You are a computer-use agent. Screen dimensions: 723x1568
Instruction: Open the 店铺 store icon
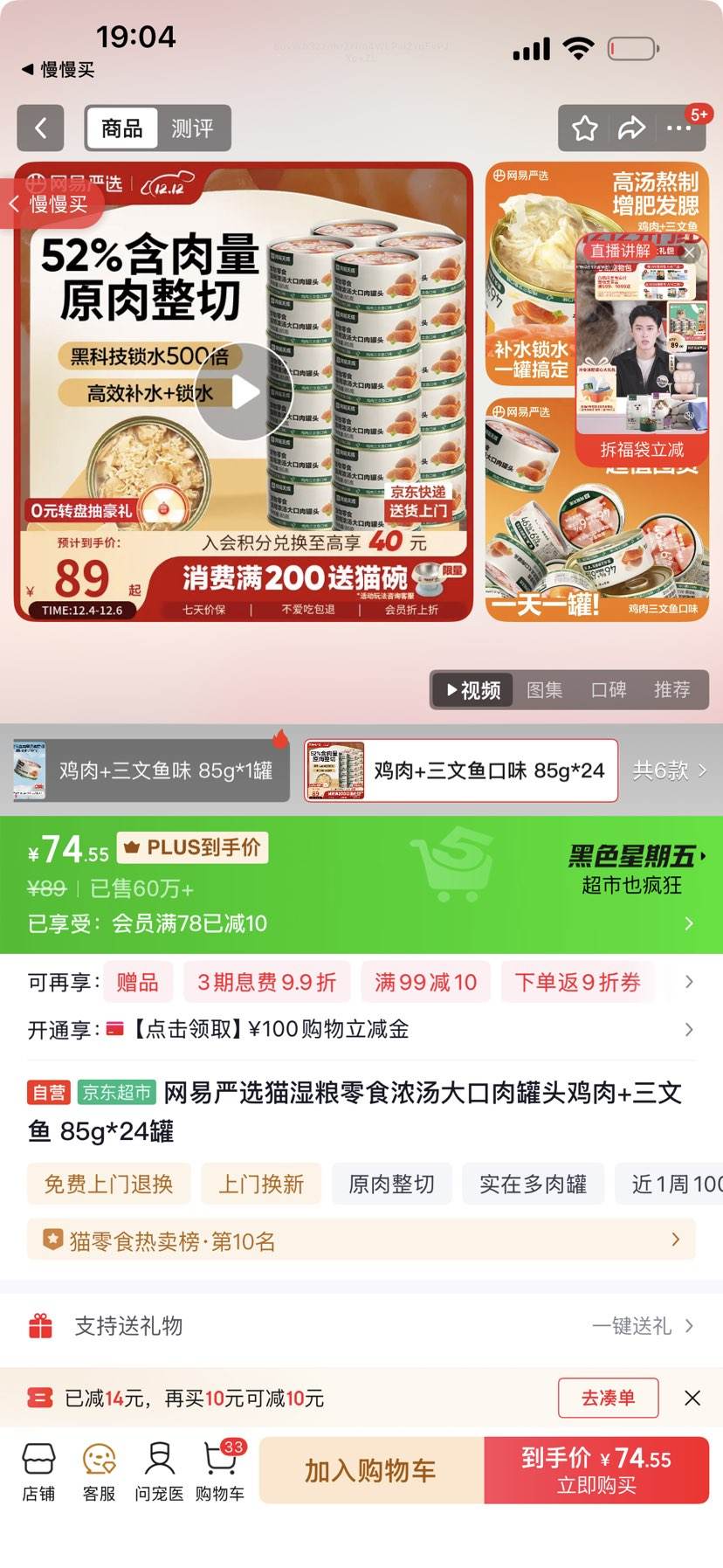37,1470
